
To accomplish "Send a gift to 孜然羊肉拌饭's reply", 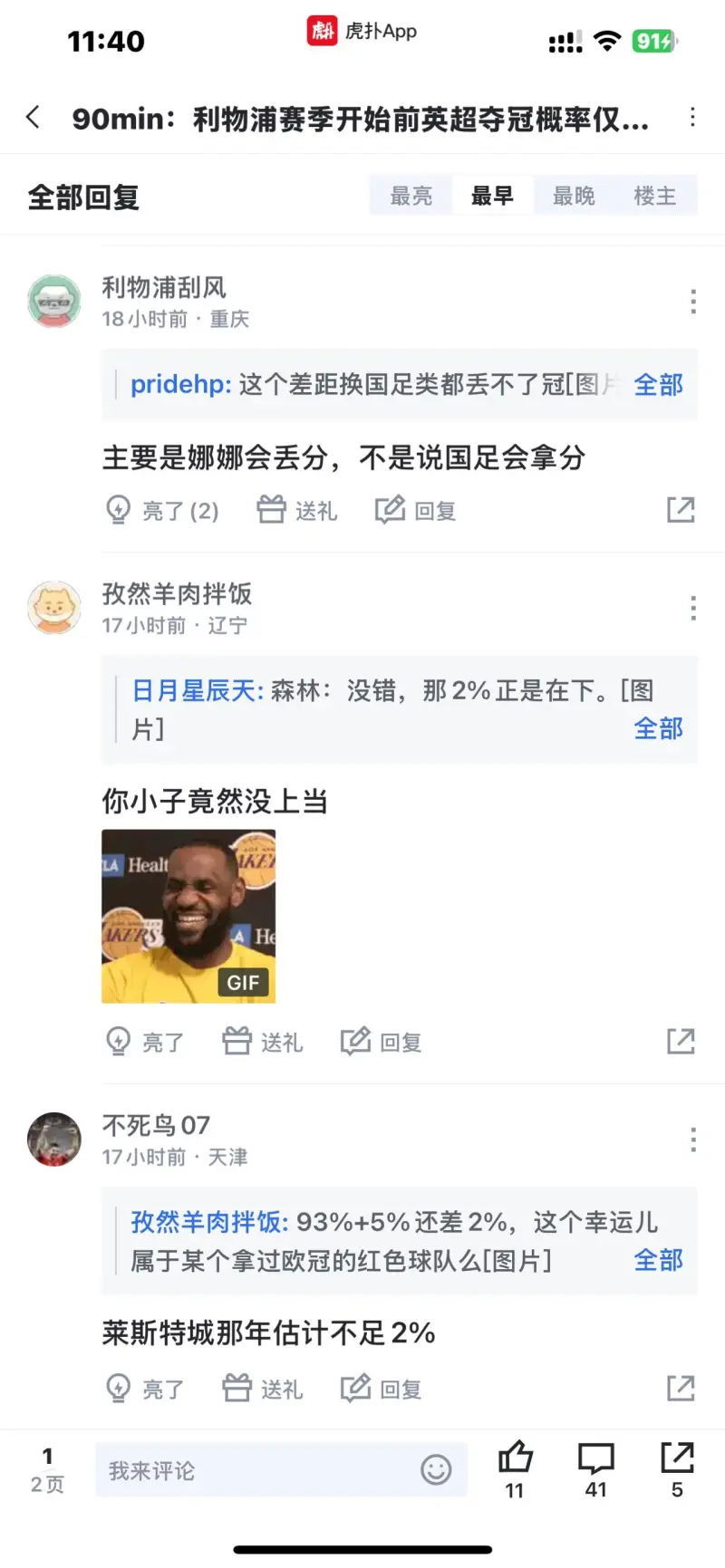I will 263,1042.
